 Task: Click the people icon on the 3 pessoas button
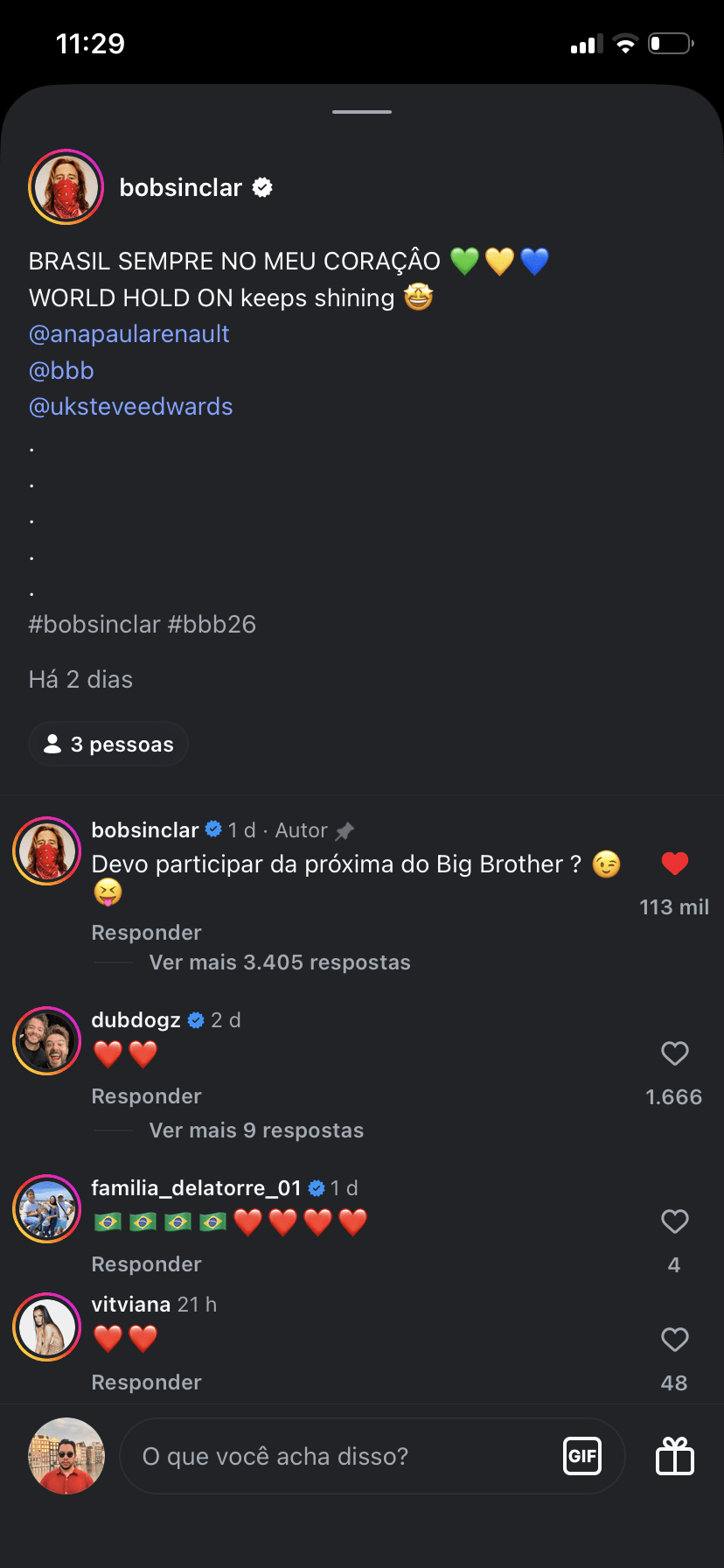[x=54, y=743]
